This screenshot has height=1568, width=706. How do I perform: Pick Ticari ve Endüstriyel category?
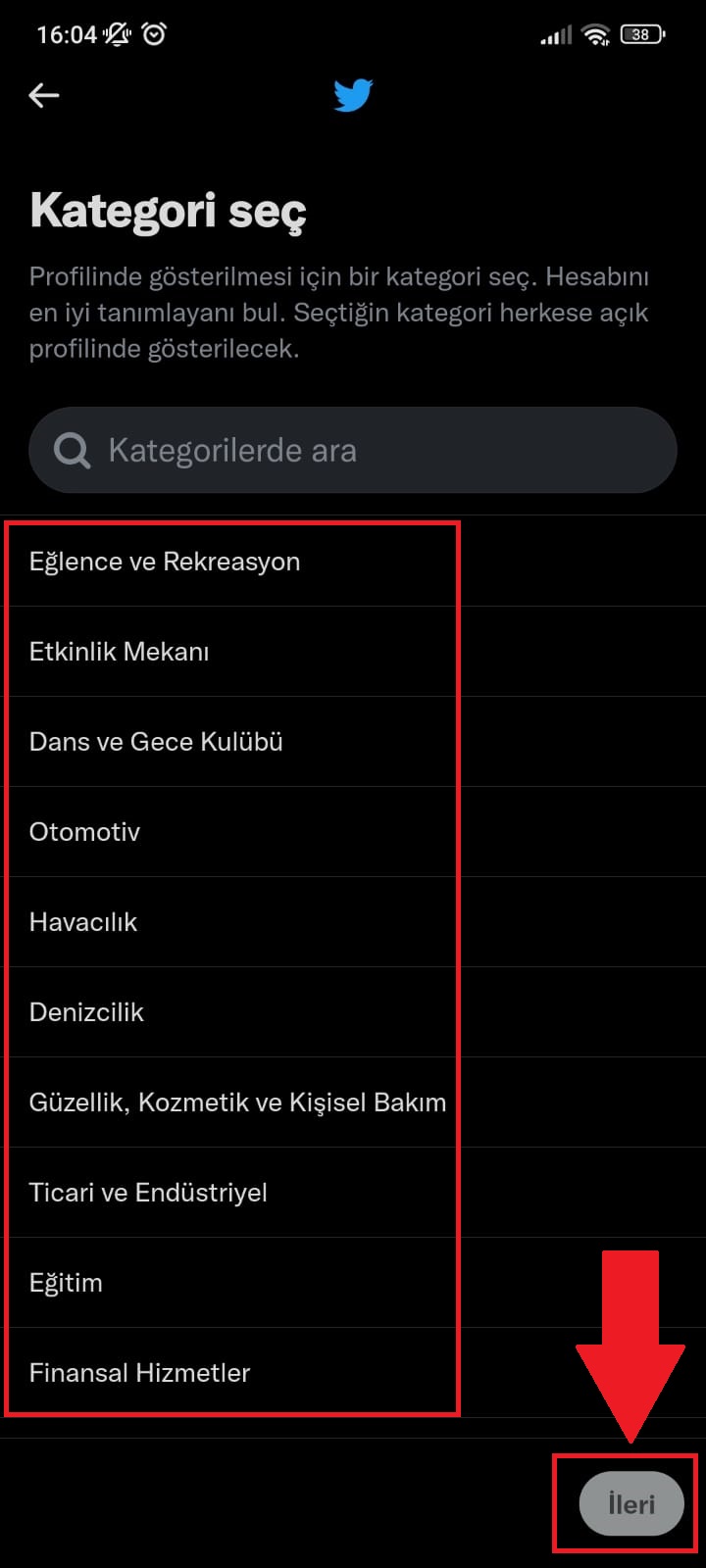click(x=149, y=1193)
